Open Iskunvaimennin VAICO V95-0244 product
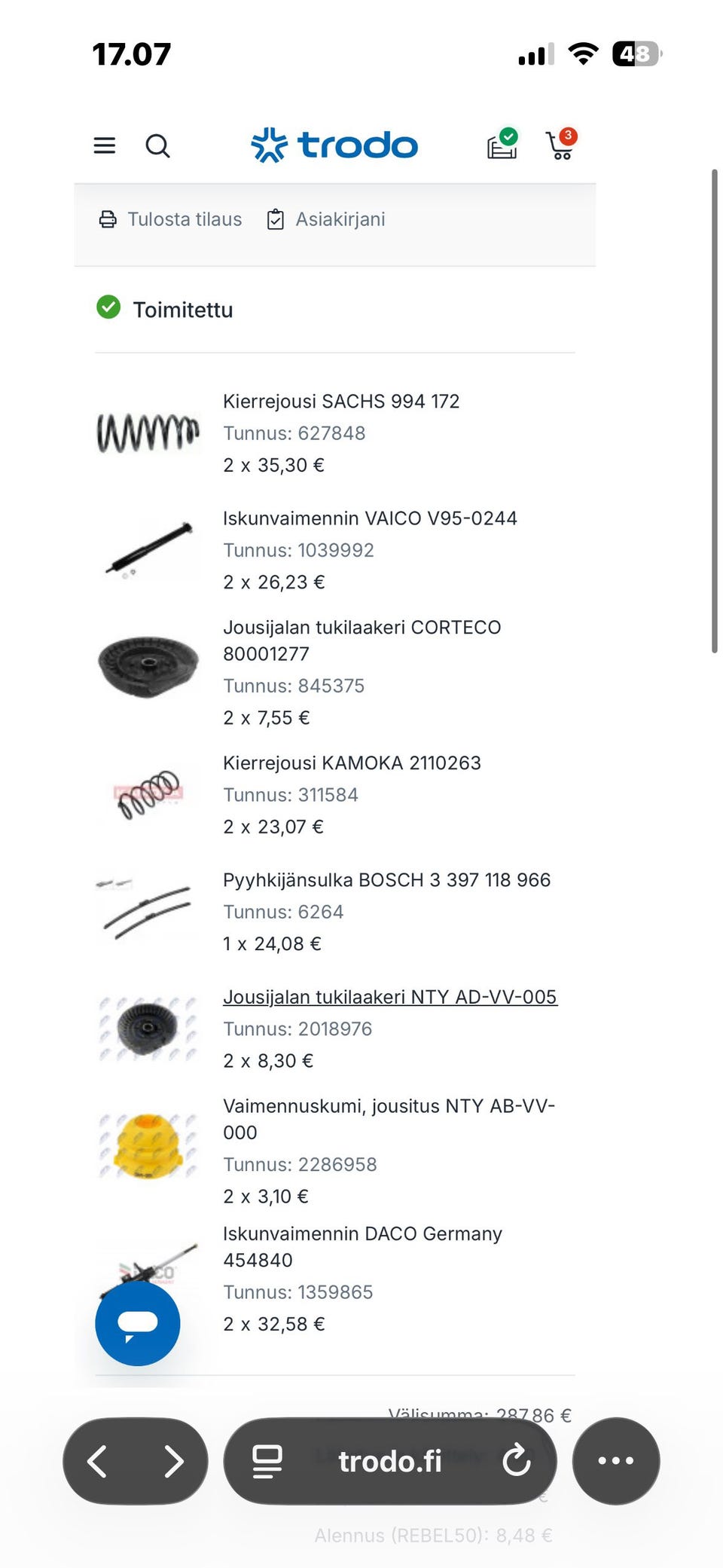Image resolution: width=723 pixels, height=1568 pixels. (x=370, y=518)
